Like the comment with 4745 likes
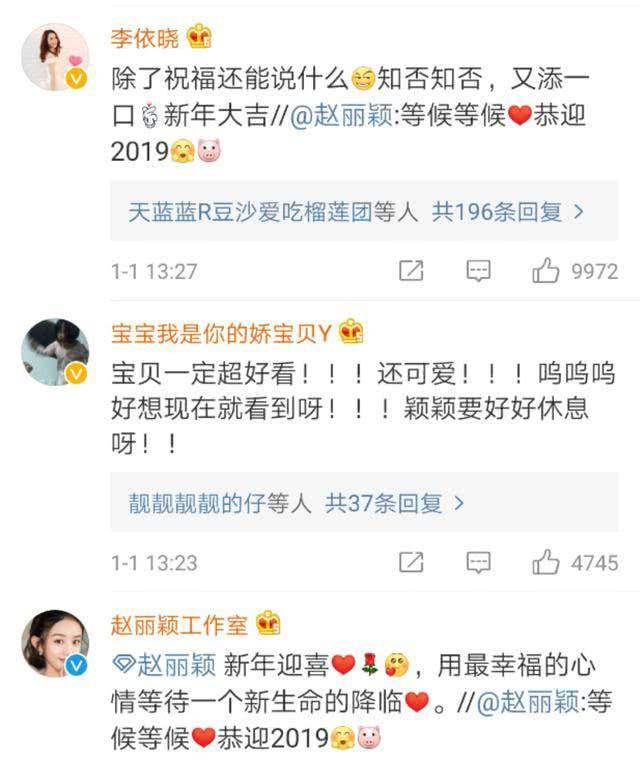Image resolution: width=640 pixels, height=763 pixels. point(546,563)
